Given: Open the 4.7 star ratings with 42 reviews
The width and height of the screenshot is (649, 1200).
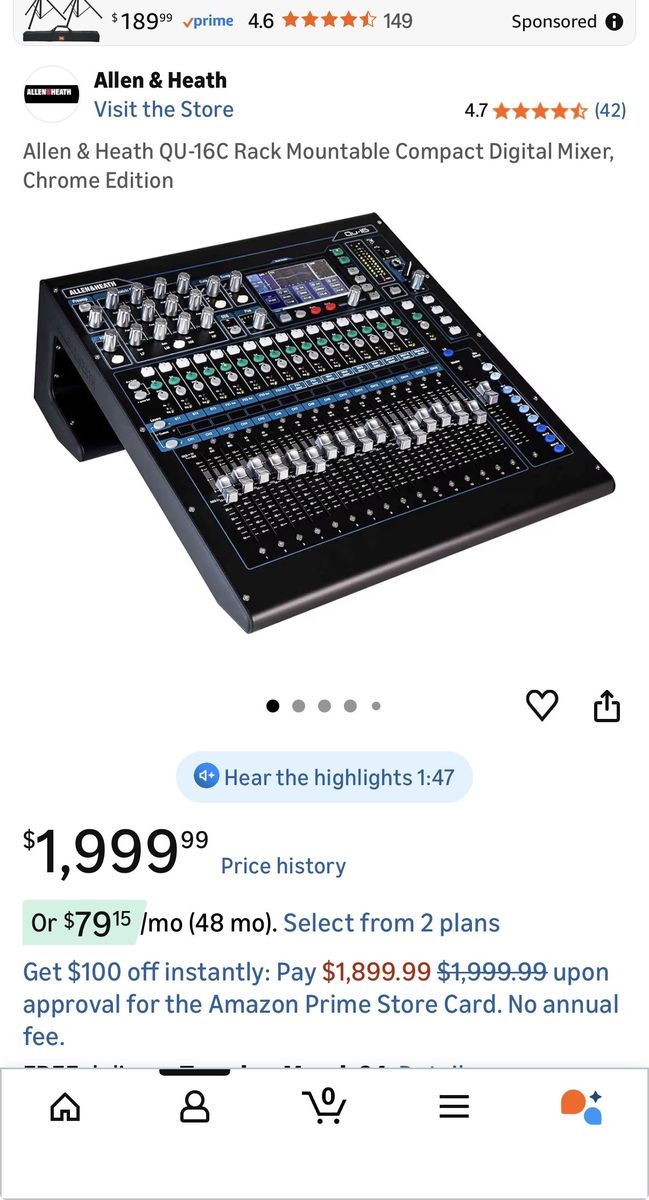Looking at the screenshot, I should tap(545, 111).
